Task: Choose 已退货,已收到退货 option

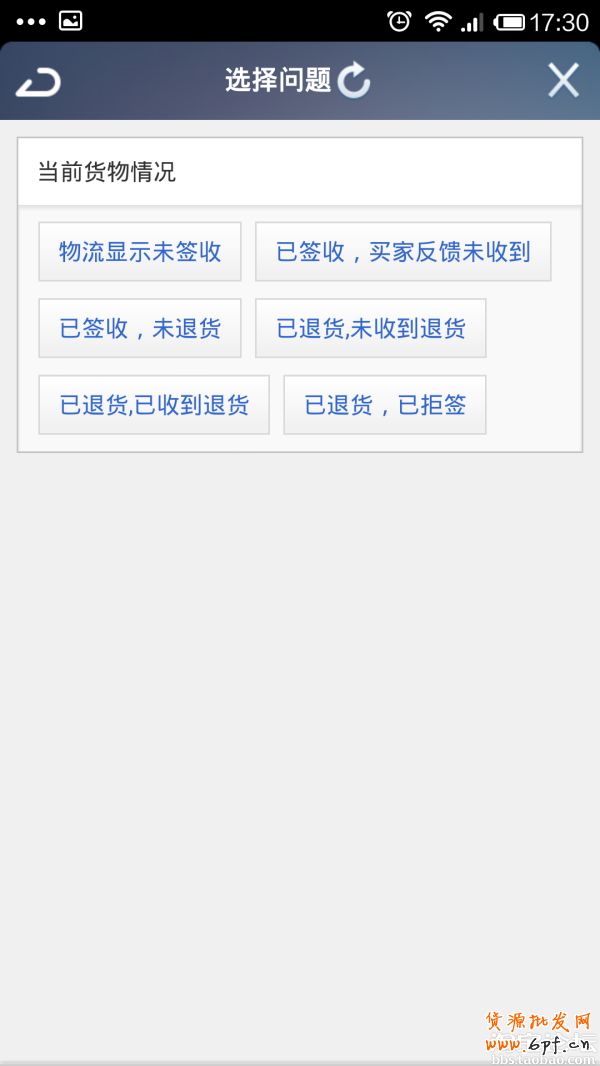Action: coord(154,405)
